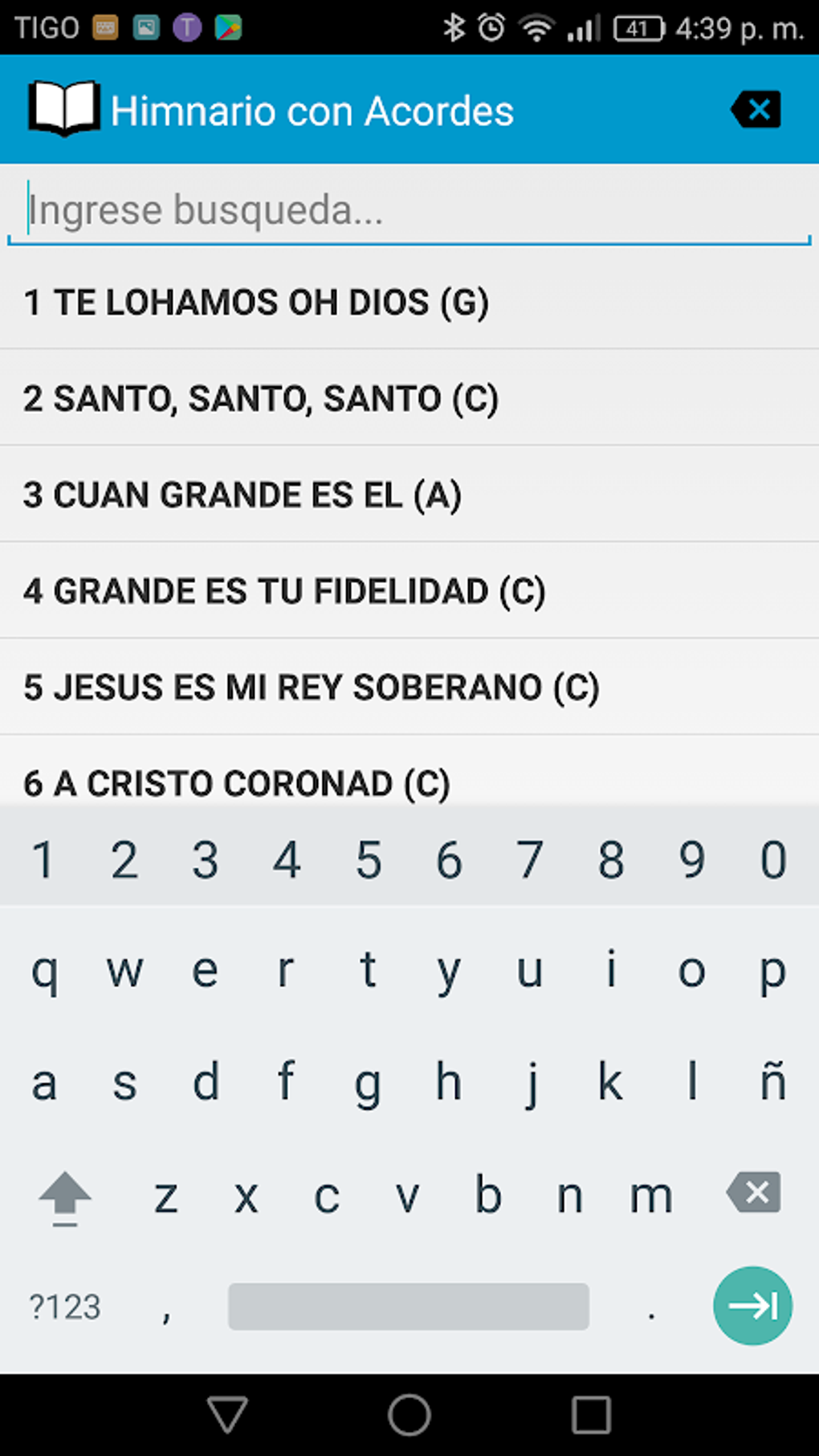819x1456 pixels.
Task: Clear search using the header delete icon
Action: [756, 108]
